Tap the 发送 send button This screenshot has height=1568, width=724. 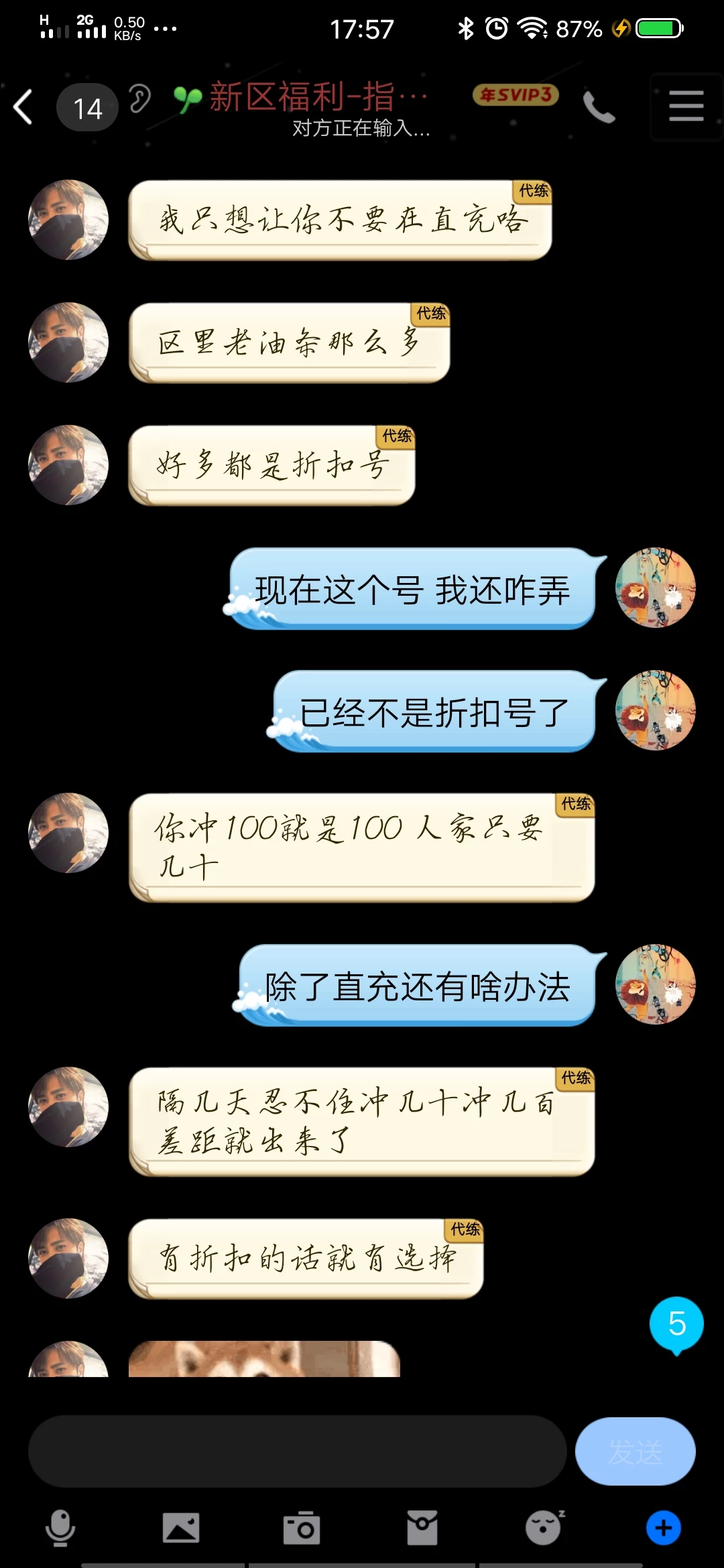point(635,1451)
